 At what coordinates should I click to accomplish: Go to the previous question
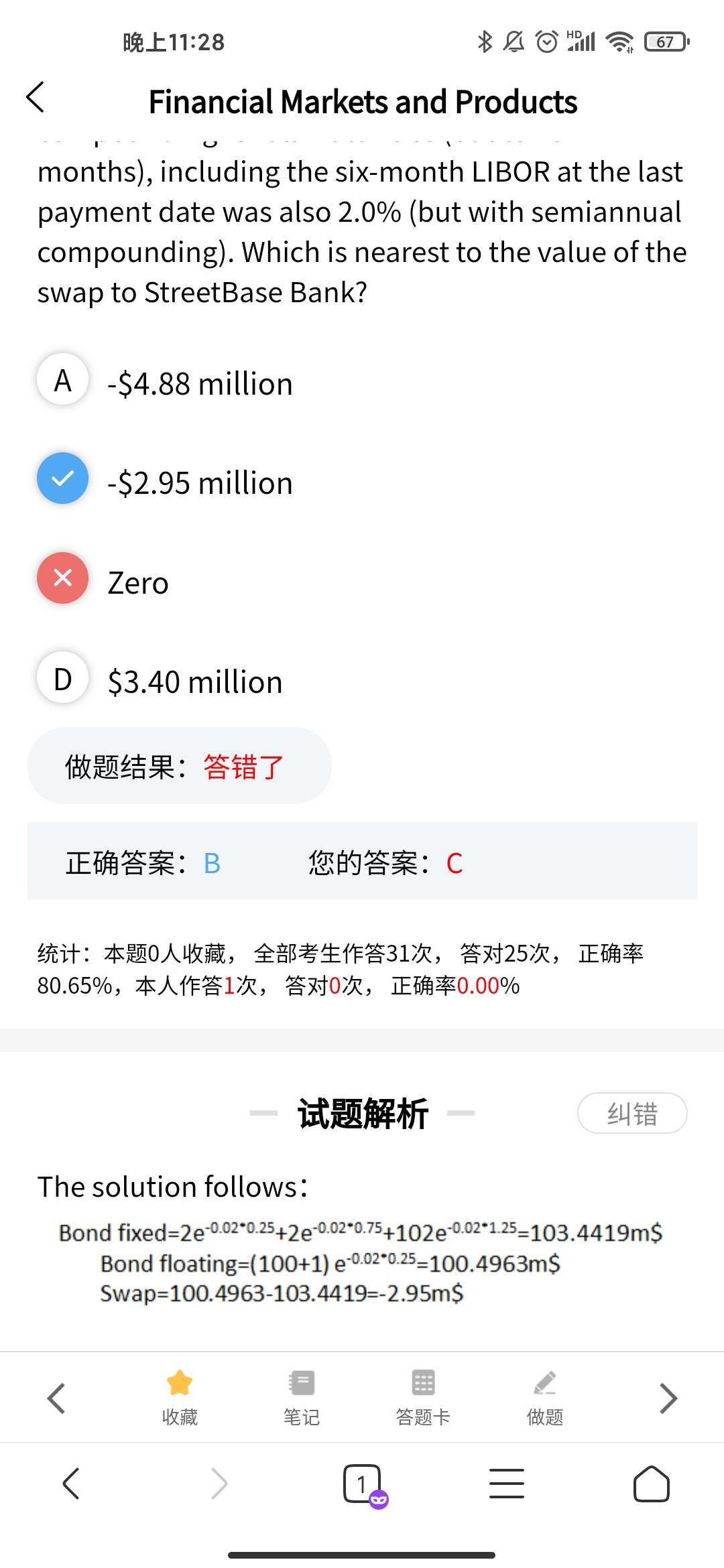pyautogui.click(x=56, y=1398)
